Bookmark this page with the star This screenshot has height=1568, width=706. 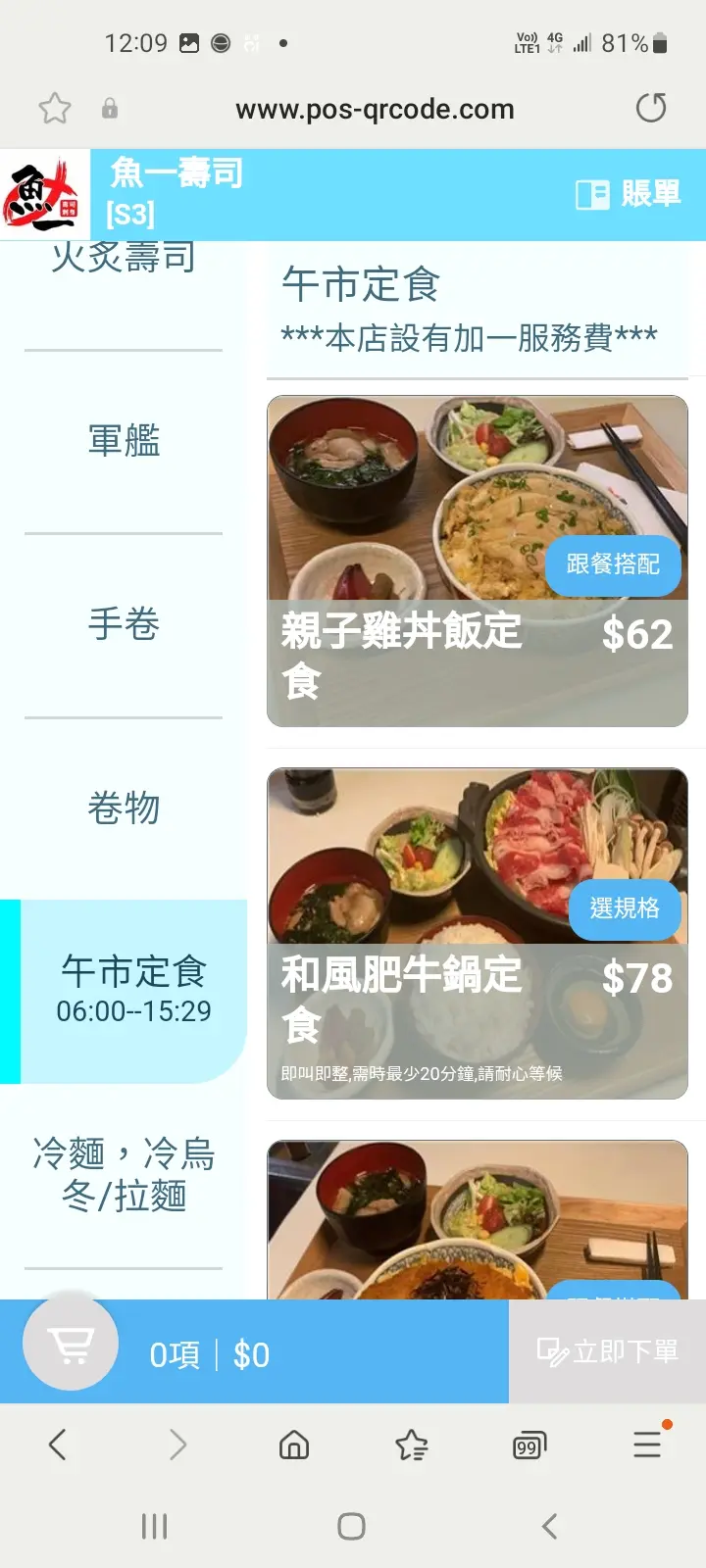pyautogui.click(x=55, y=108)
